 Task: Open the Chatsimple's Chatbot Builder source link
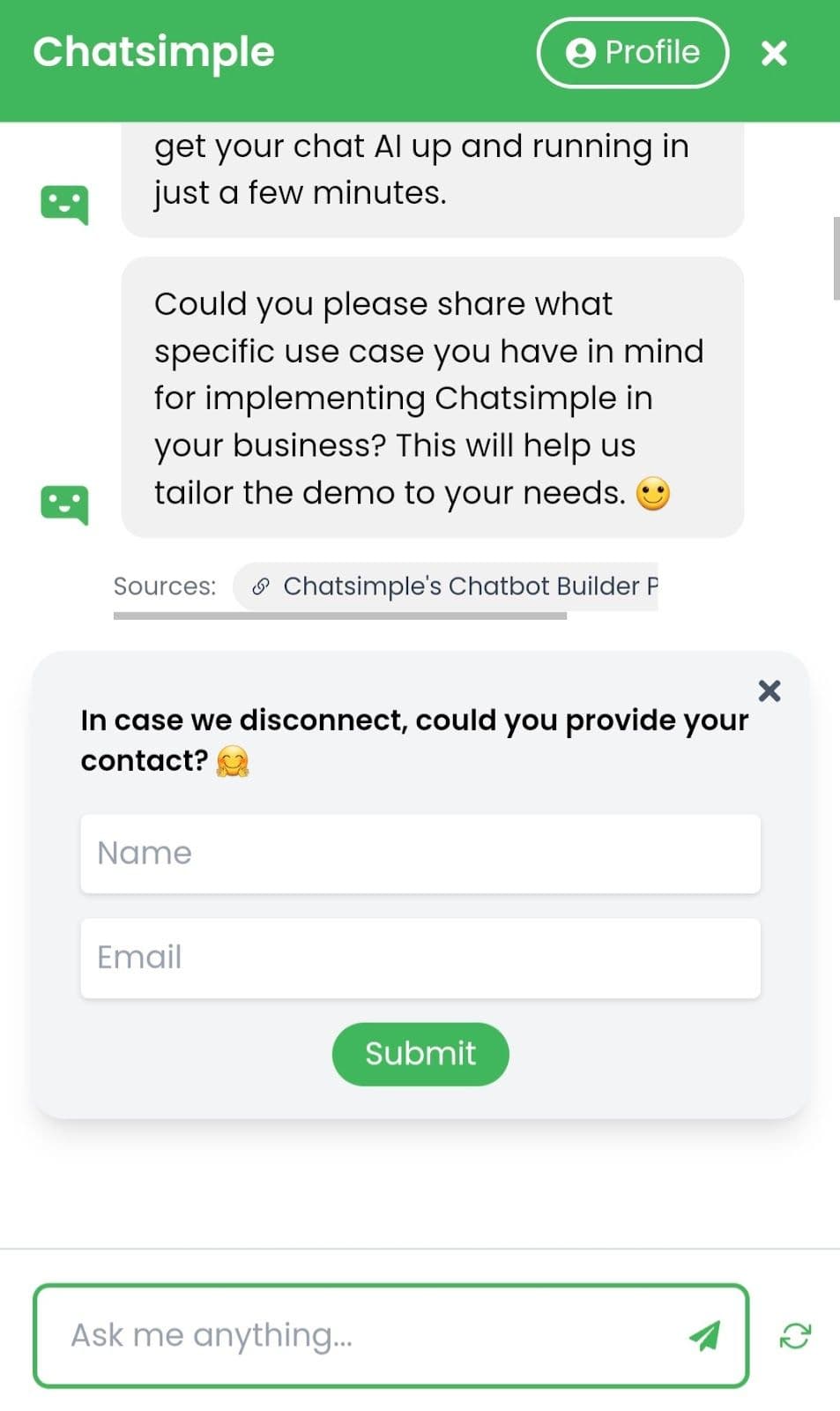point(450,586)
